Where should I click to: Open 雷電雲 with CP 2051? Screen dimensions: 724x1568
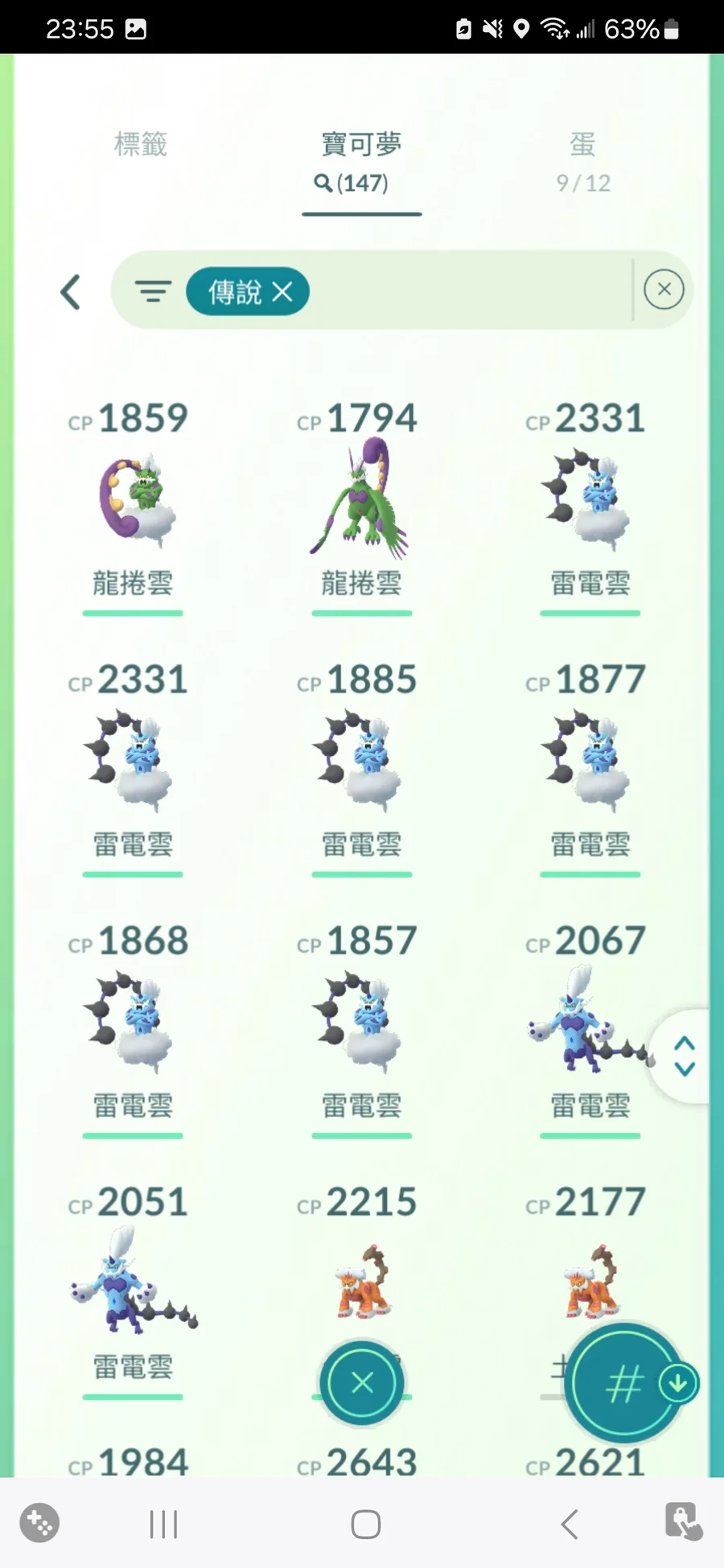tap(134, 1283)
